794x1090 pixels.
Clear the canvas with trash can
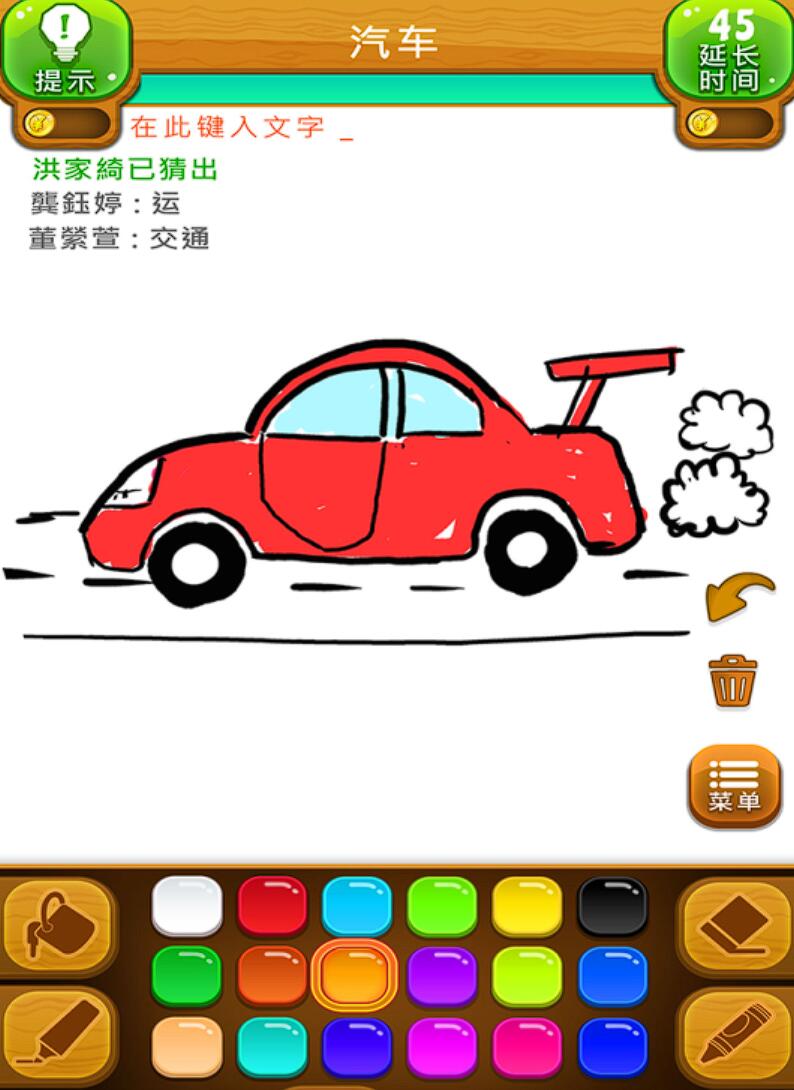click(x=733, y=682)
